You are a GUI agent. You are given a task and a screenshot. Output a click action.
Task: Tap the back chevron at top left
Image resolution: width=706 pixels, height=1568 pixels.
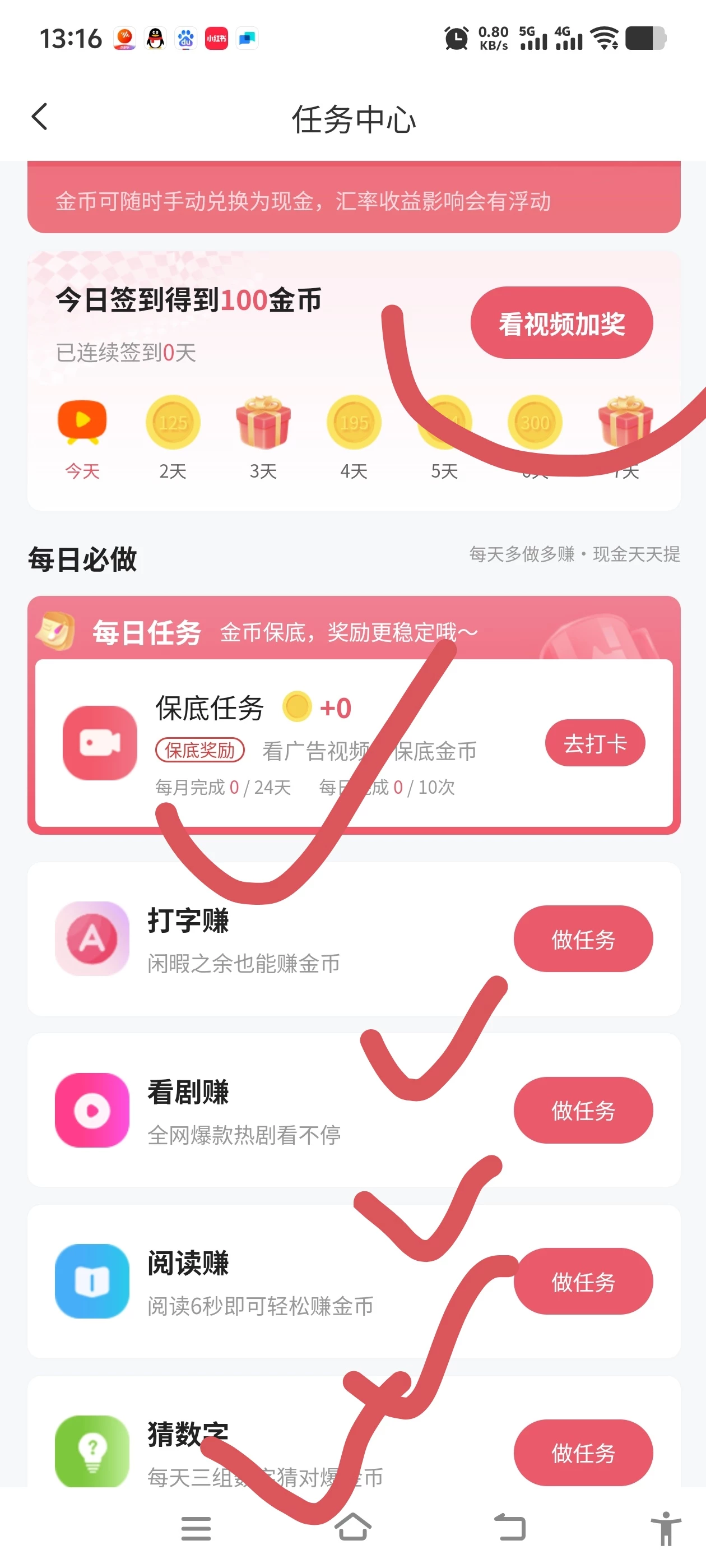coord(40,118)
